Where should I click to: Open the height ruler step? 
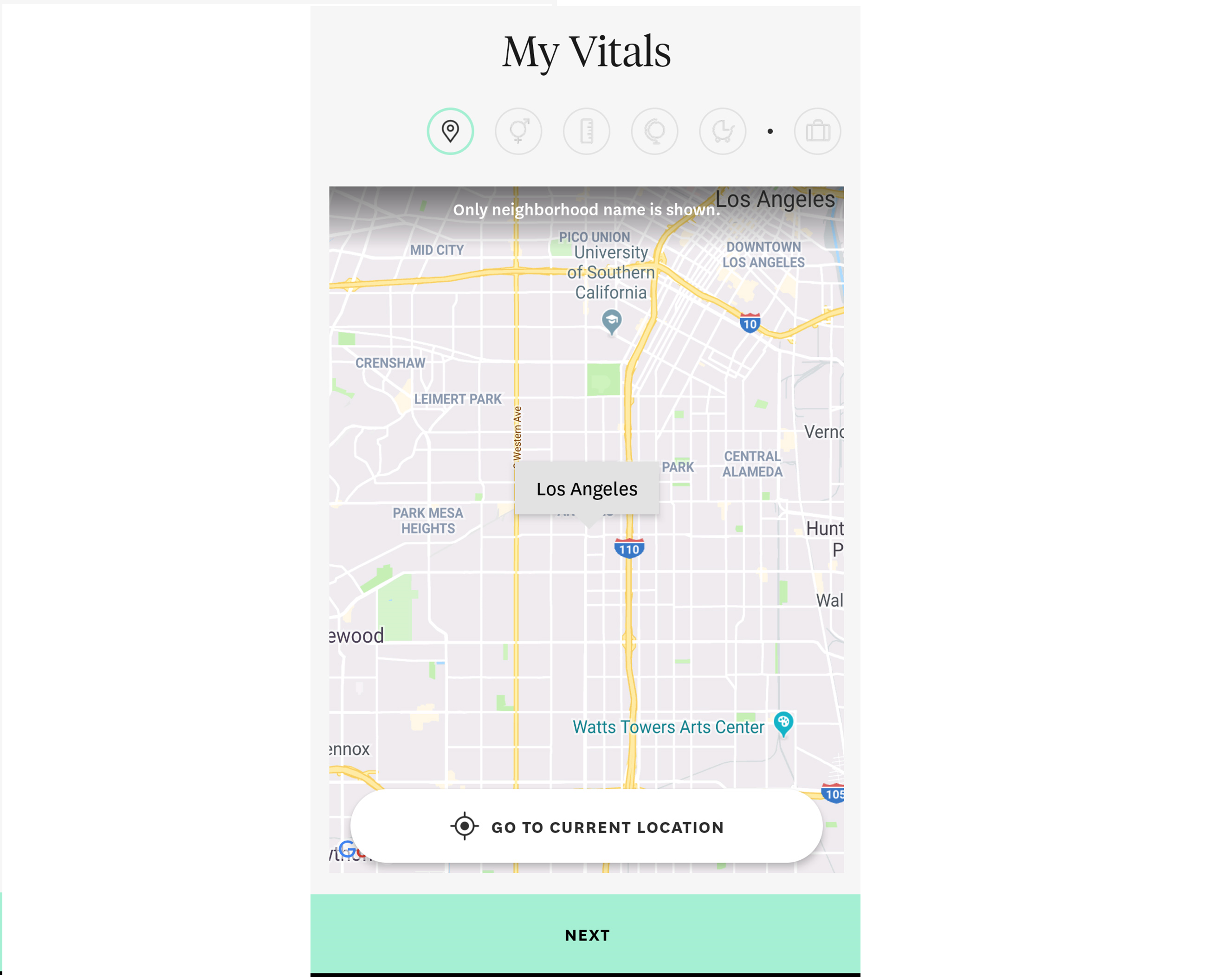click(587, 131)
